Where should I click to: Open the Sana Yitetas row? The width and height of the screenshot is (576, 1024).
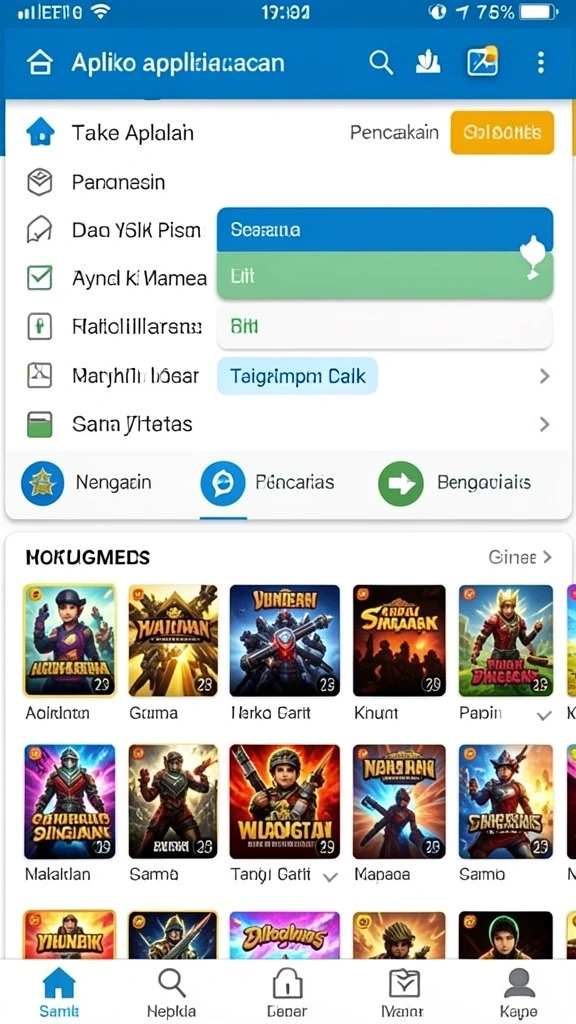[x=287, y=424]
